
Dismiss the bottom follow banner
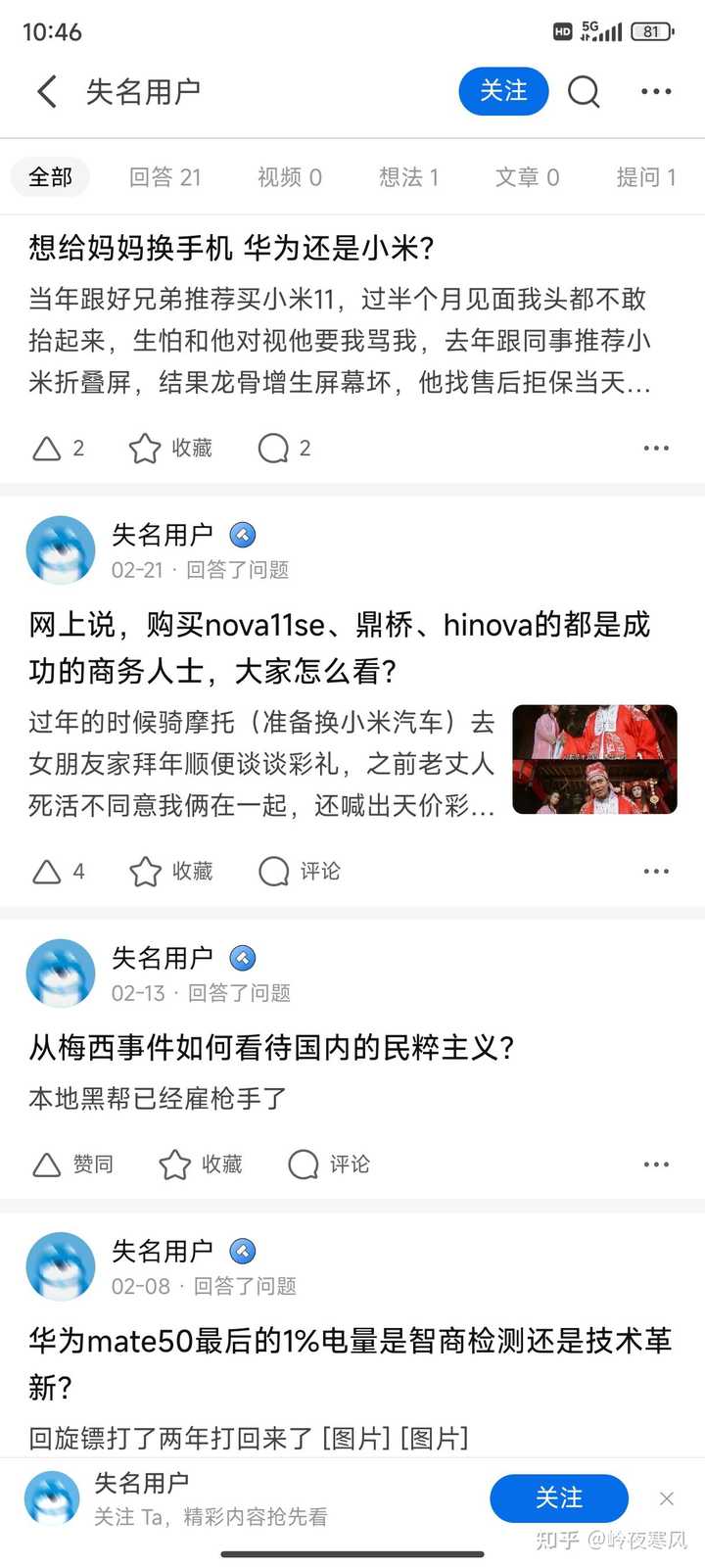[x=667, y=1498]
